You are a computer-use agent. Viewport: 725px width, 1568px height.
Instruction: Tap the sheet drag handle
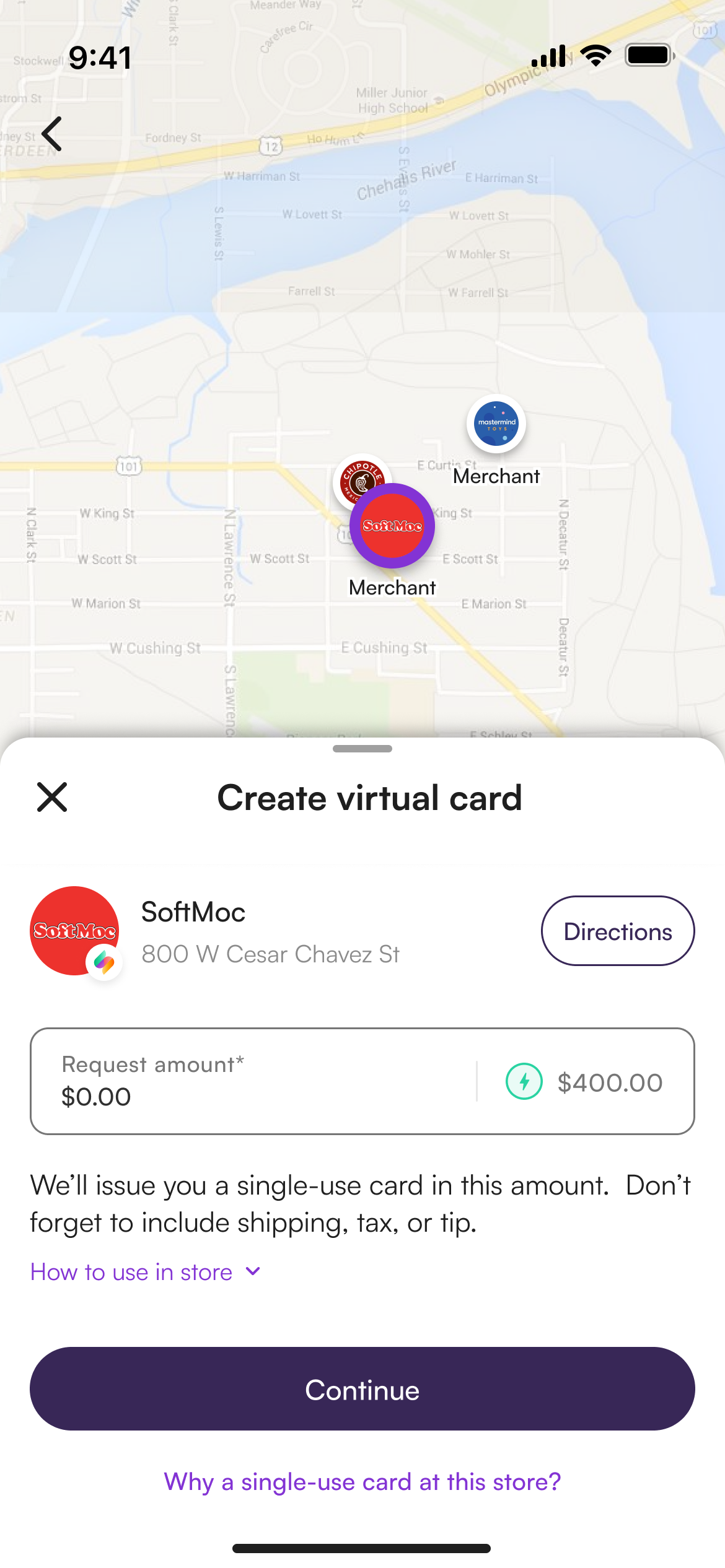coord(362,749)
